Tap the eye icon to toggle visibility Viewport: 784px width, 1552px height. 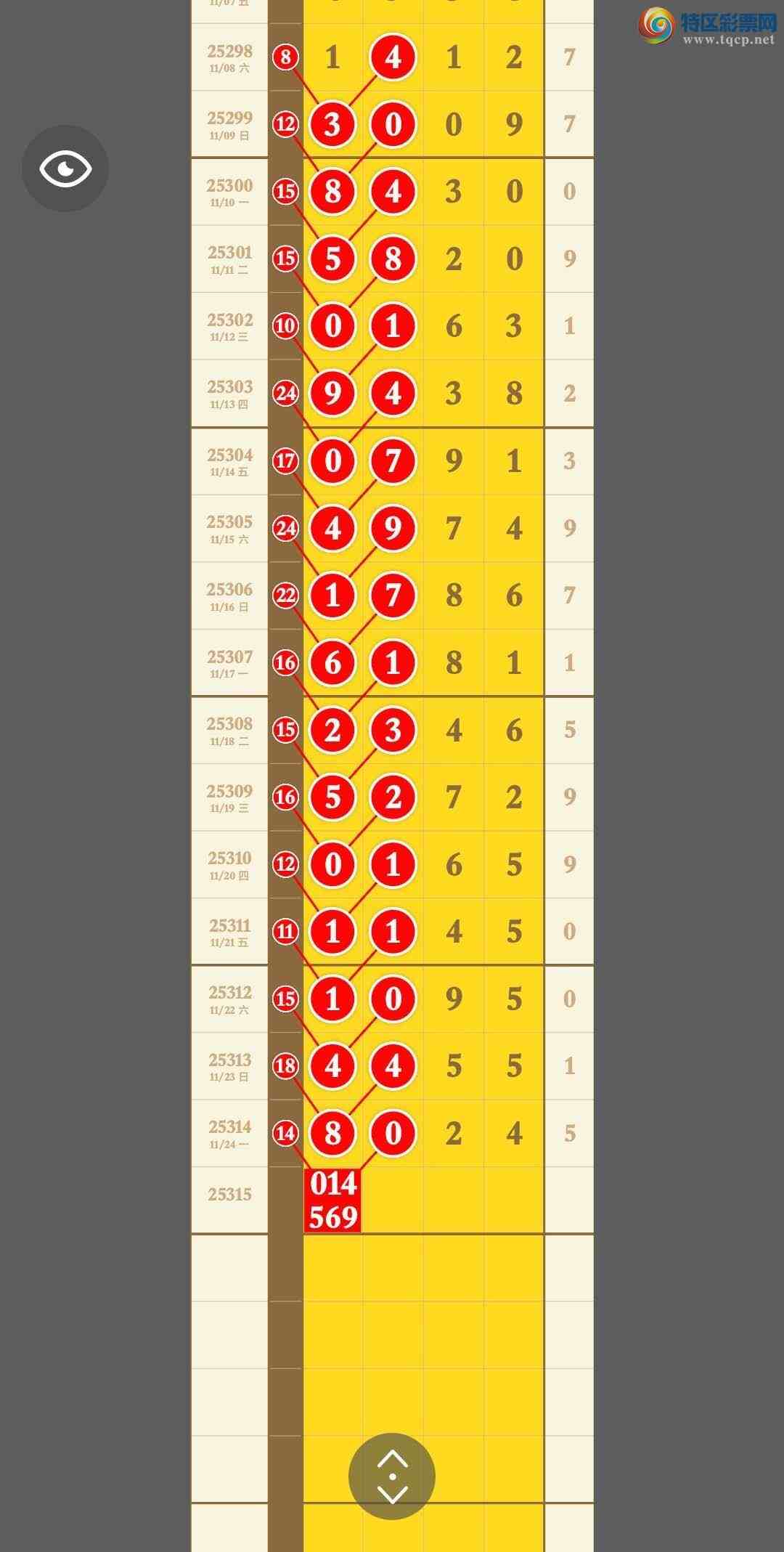point(65,168)
